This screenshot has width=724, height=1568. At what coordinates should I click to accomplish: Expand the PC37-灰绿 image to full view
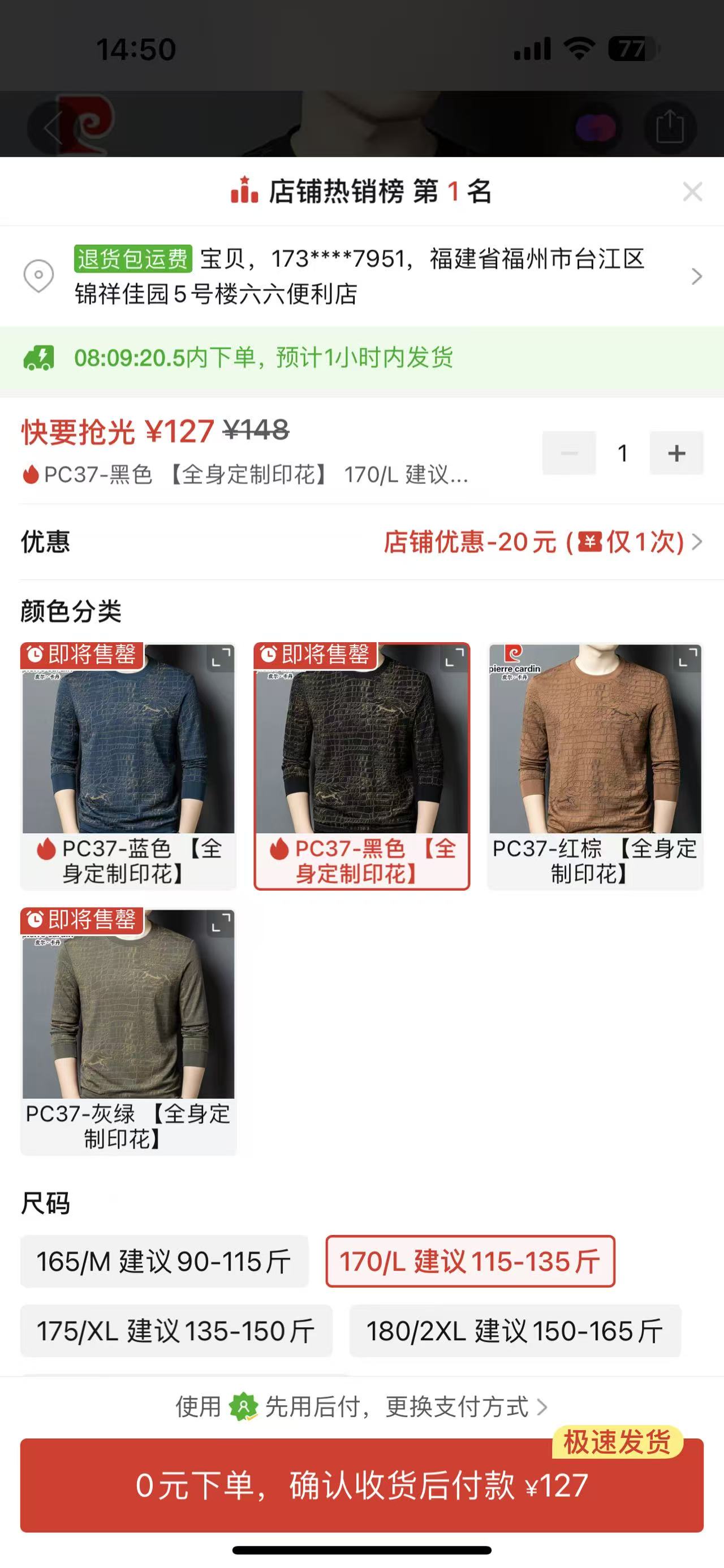221,924
